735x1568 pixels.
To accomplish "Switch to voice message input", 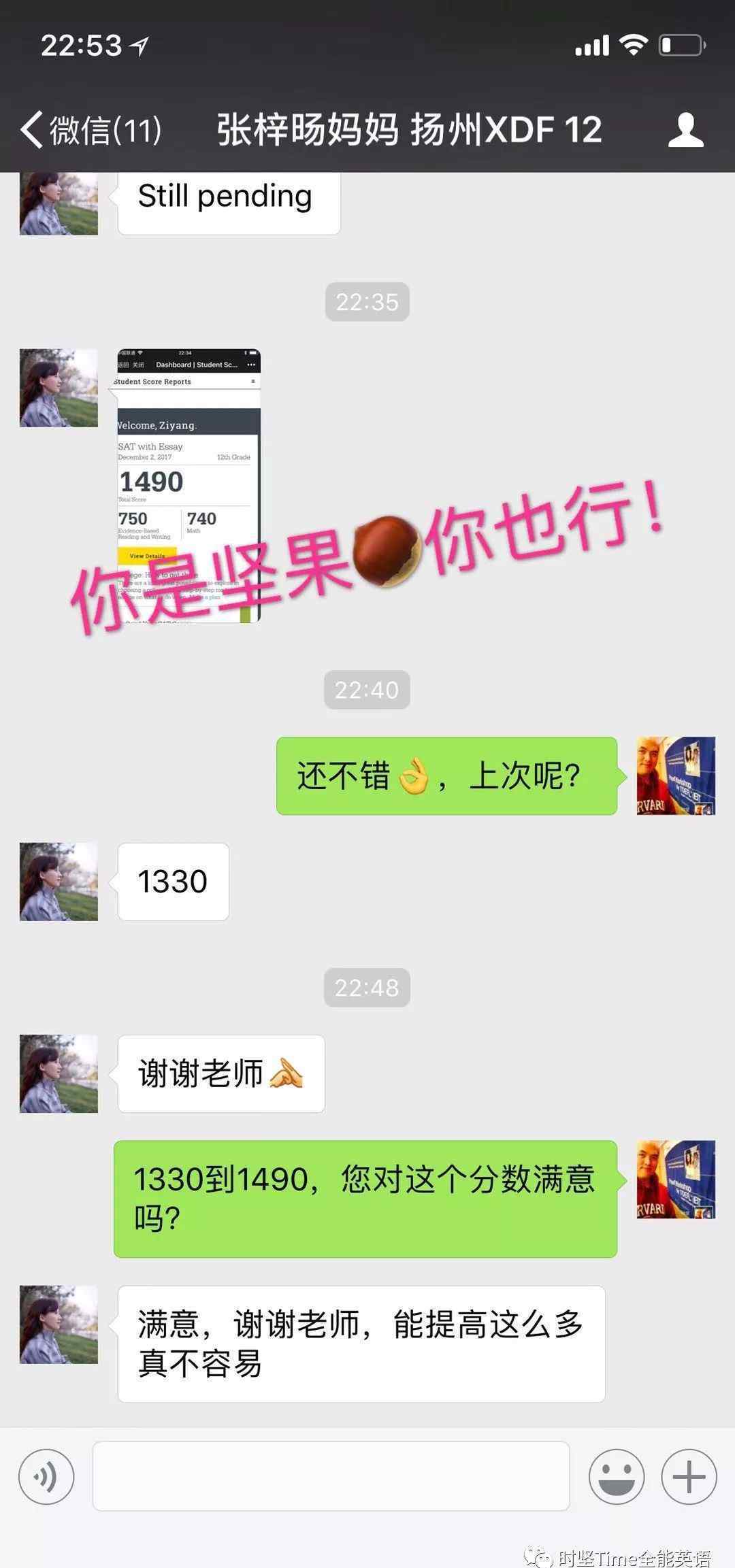I will (x=46, y=1477).
